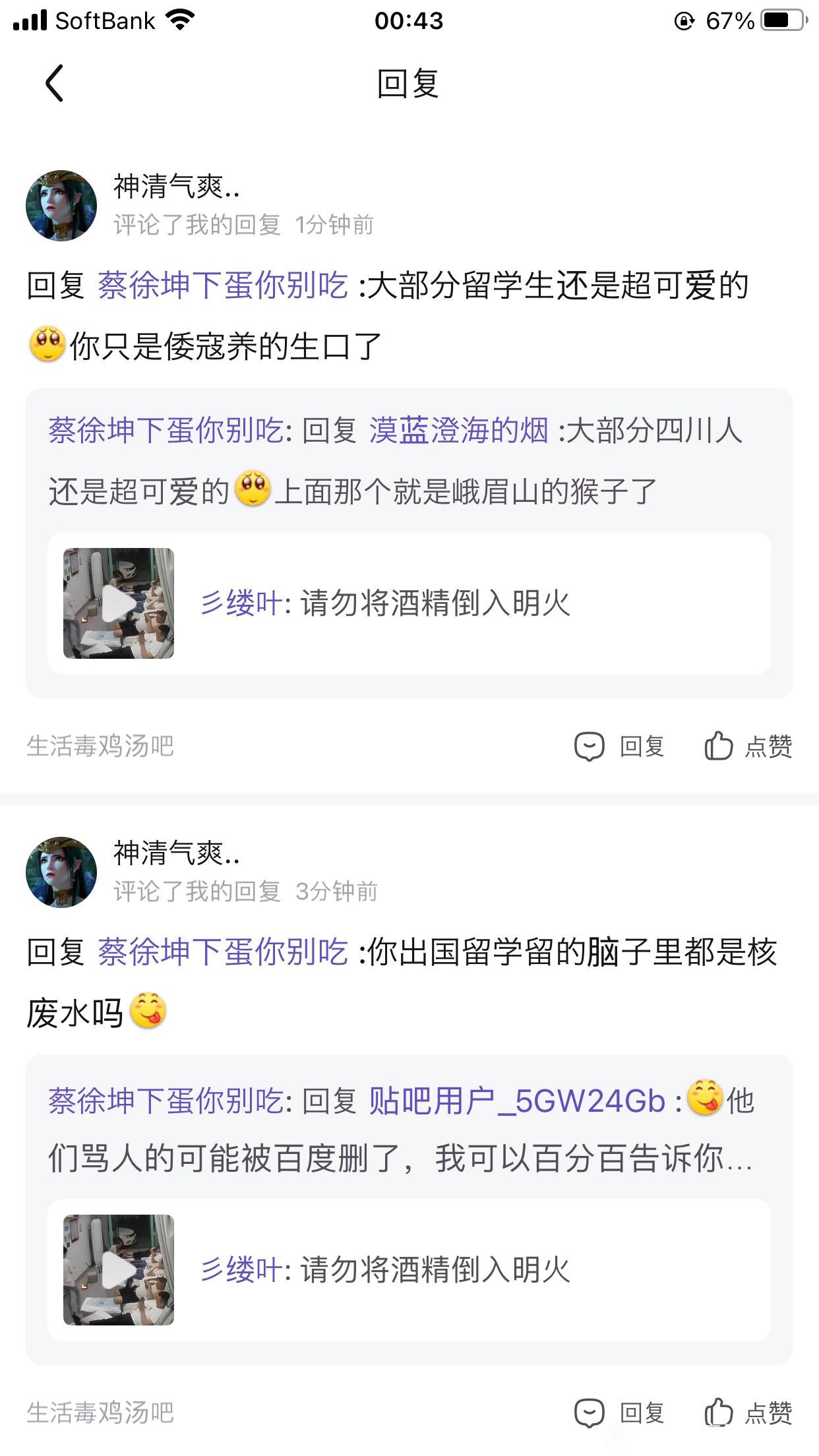The image size is (819, 1456).
Task: Open 神清气爽.. avatar on the 3分钟前 reply
Action: [61, 872]
